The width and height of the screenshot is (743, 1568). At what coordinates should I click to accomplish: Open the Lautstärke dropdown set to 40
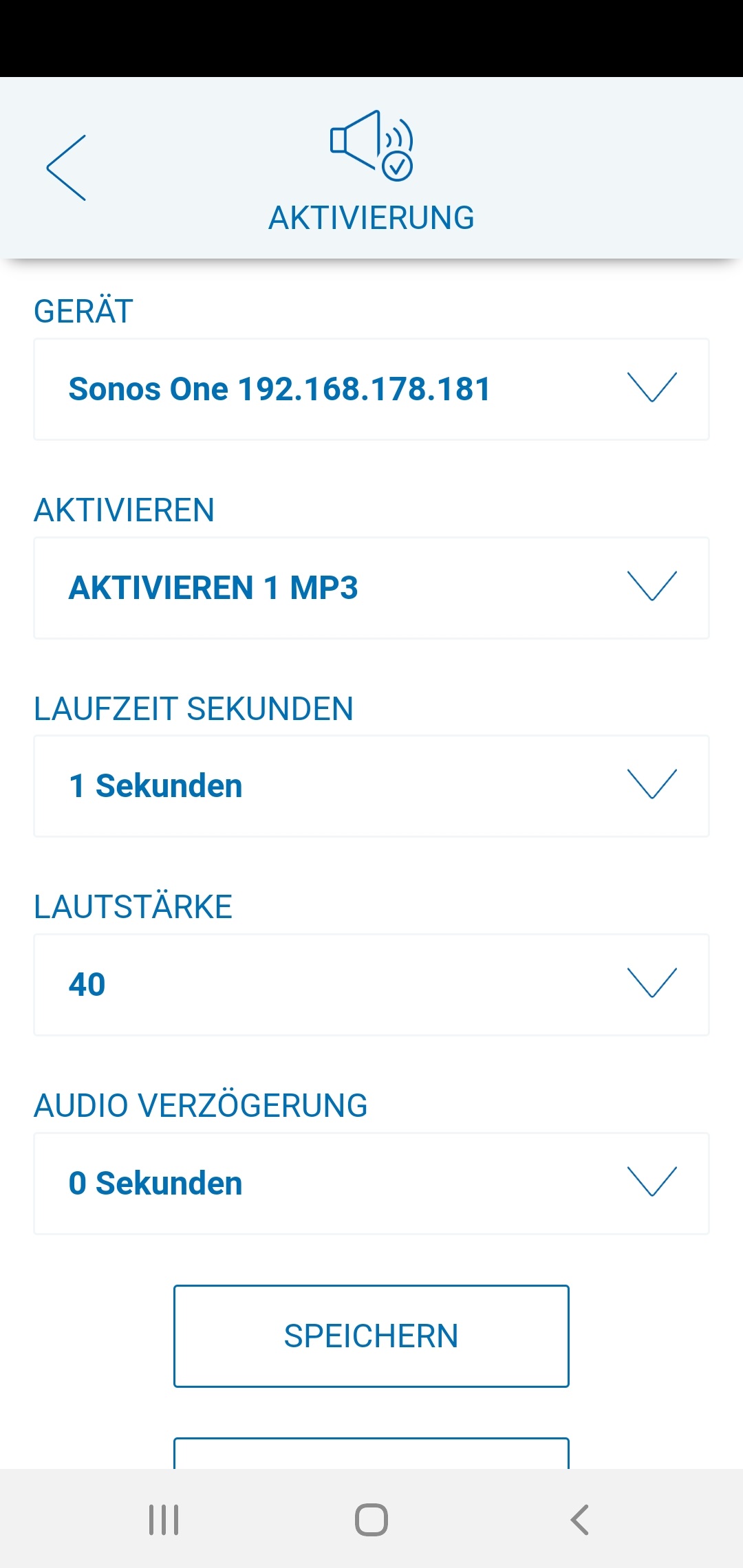coord(371,985)
